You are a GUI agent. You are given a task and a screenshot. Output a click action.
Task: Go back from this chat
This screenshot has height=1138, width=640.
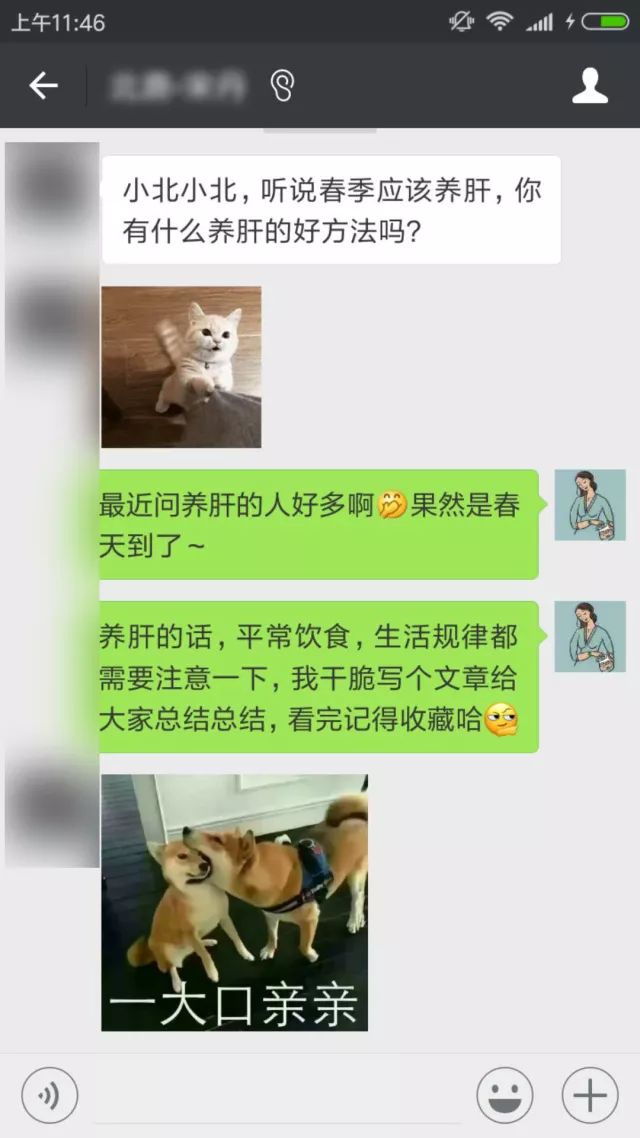(43, 86)
